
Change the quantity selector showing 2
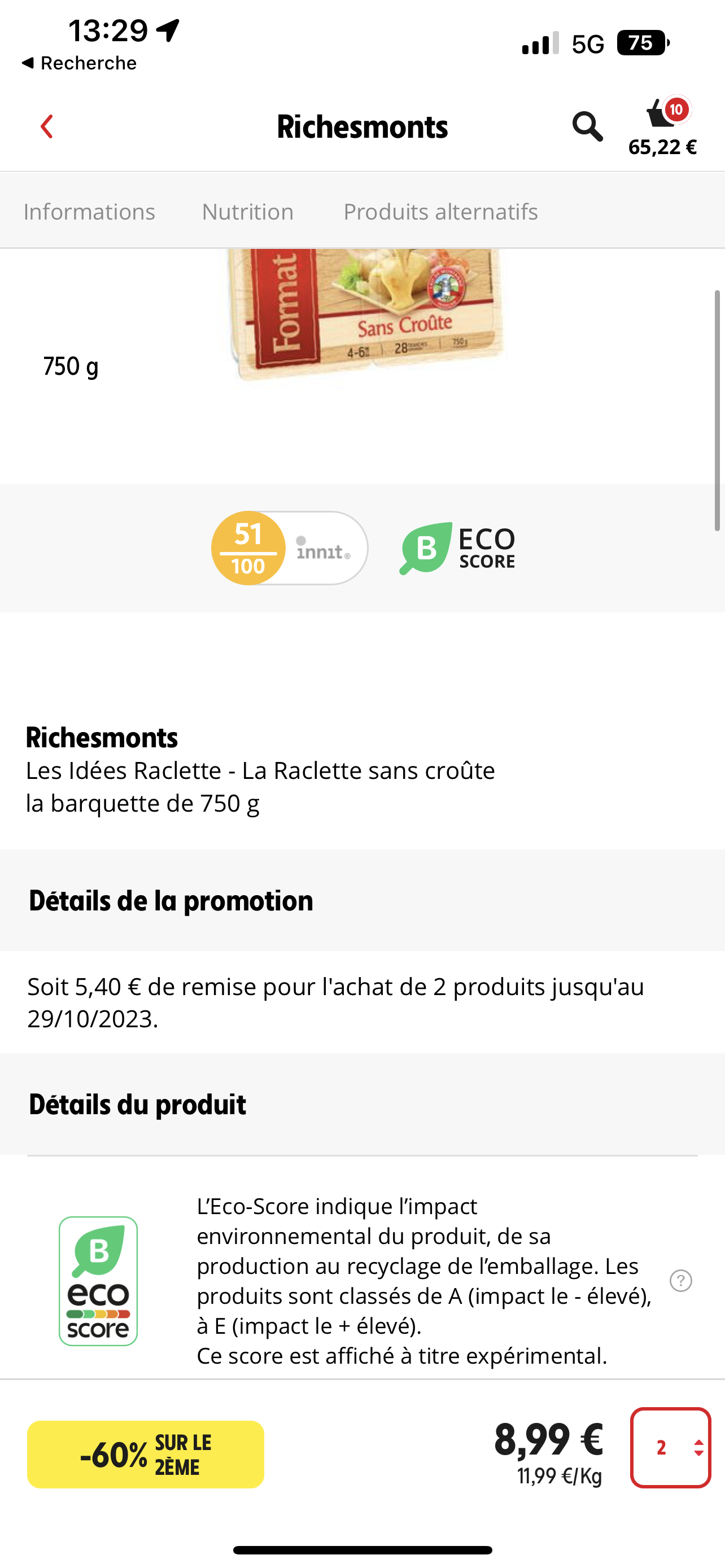coord(670,1447)
